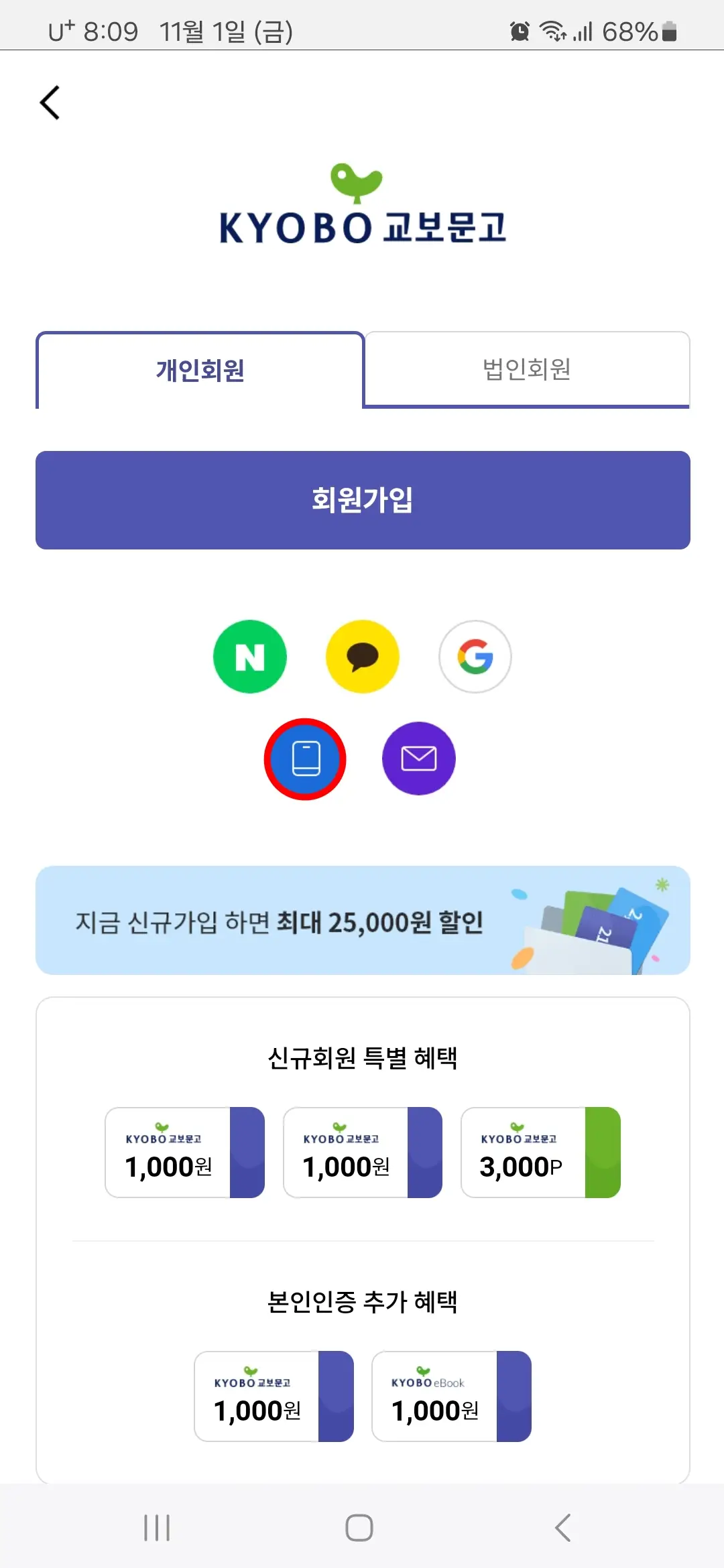Image resolution: width=724 pixels, height=1568 pixels.
Task: Tap the phone verification login icon
Action: (x=306, y=759)
